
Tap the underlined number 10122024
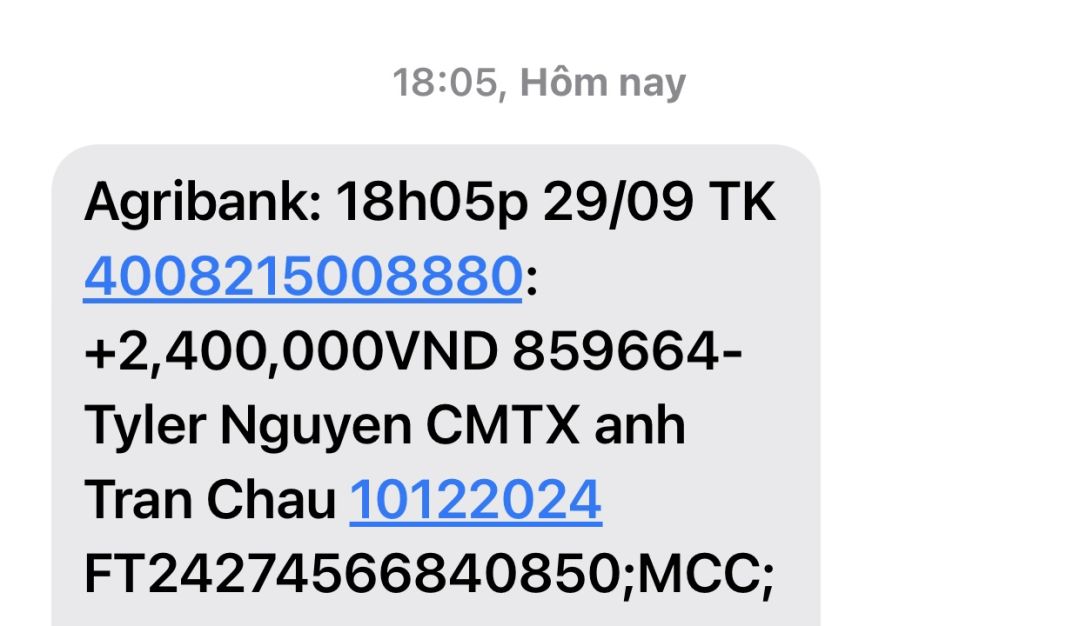(x=475, y=500)
